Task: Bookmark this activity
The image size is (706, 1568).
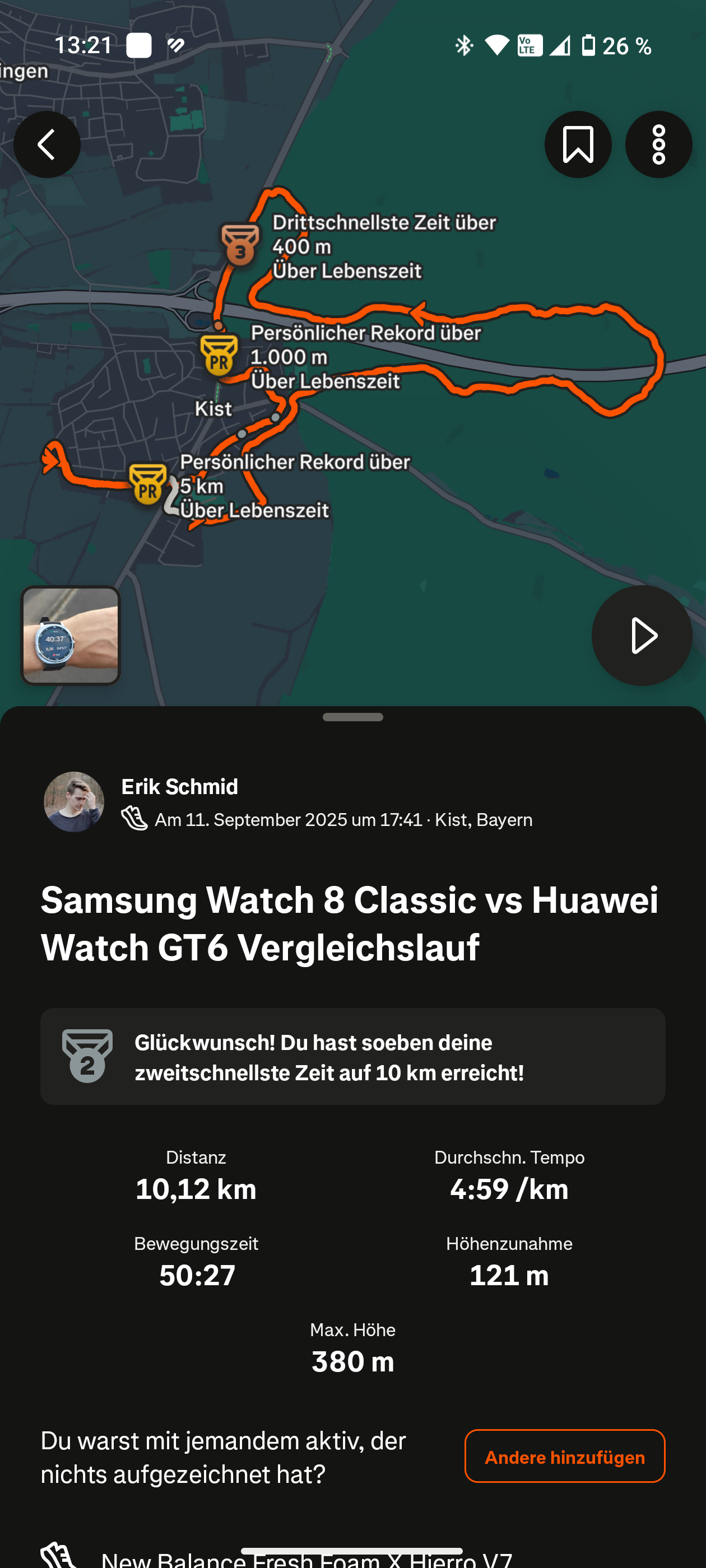Action: click(578, 145)
